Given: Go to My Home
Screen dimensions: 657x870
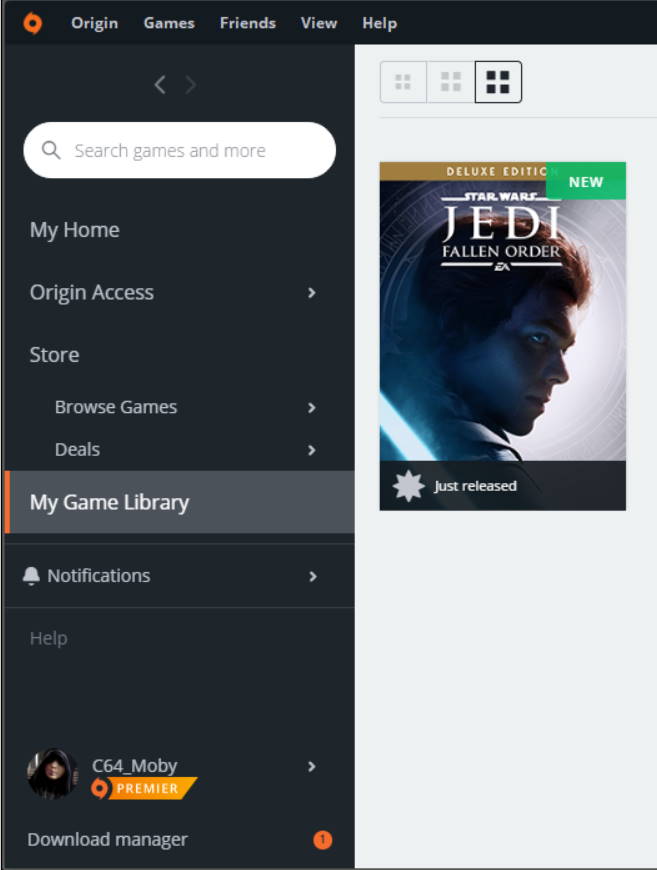Looking at the screenshot, I should point(75,230).
